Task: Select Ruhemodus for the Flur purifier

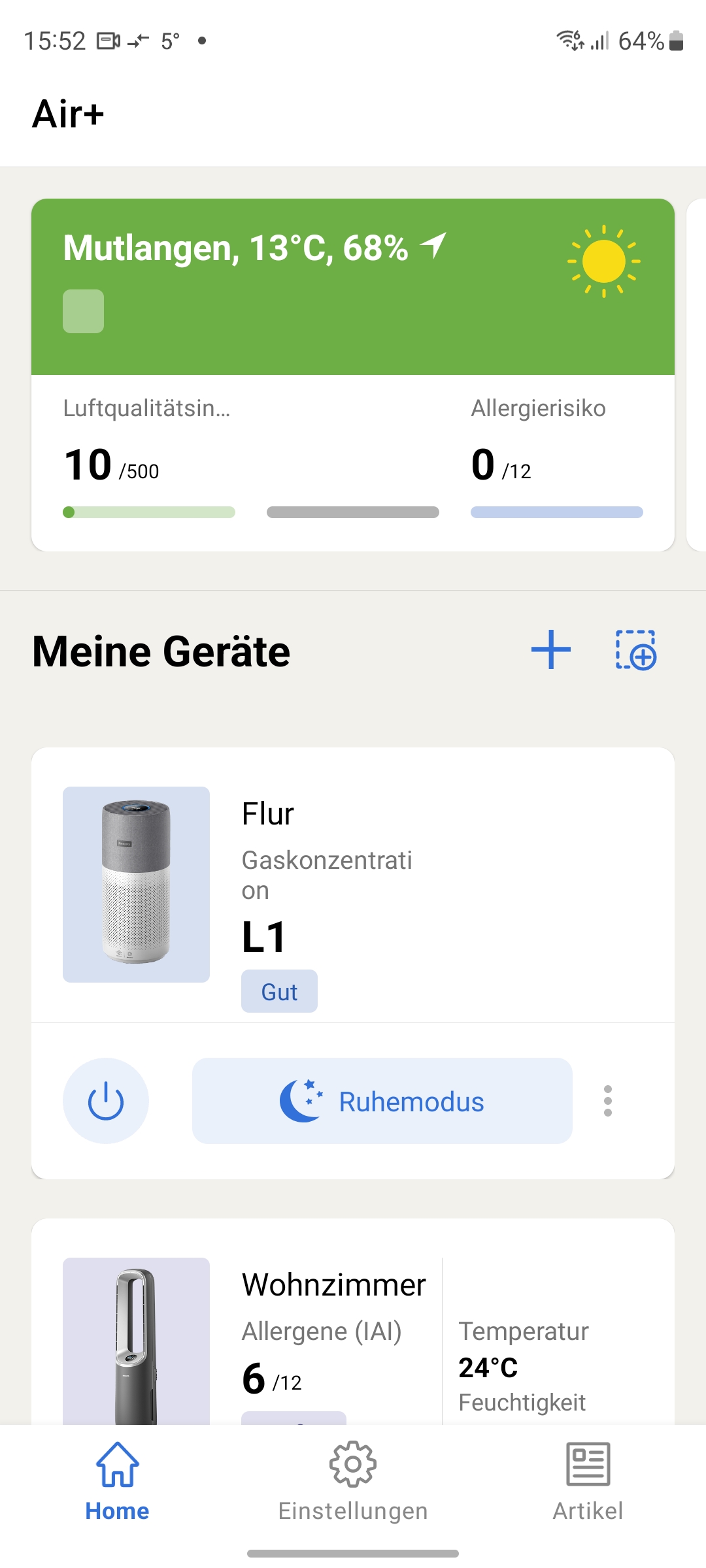Action: pos(382,1101)
